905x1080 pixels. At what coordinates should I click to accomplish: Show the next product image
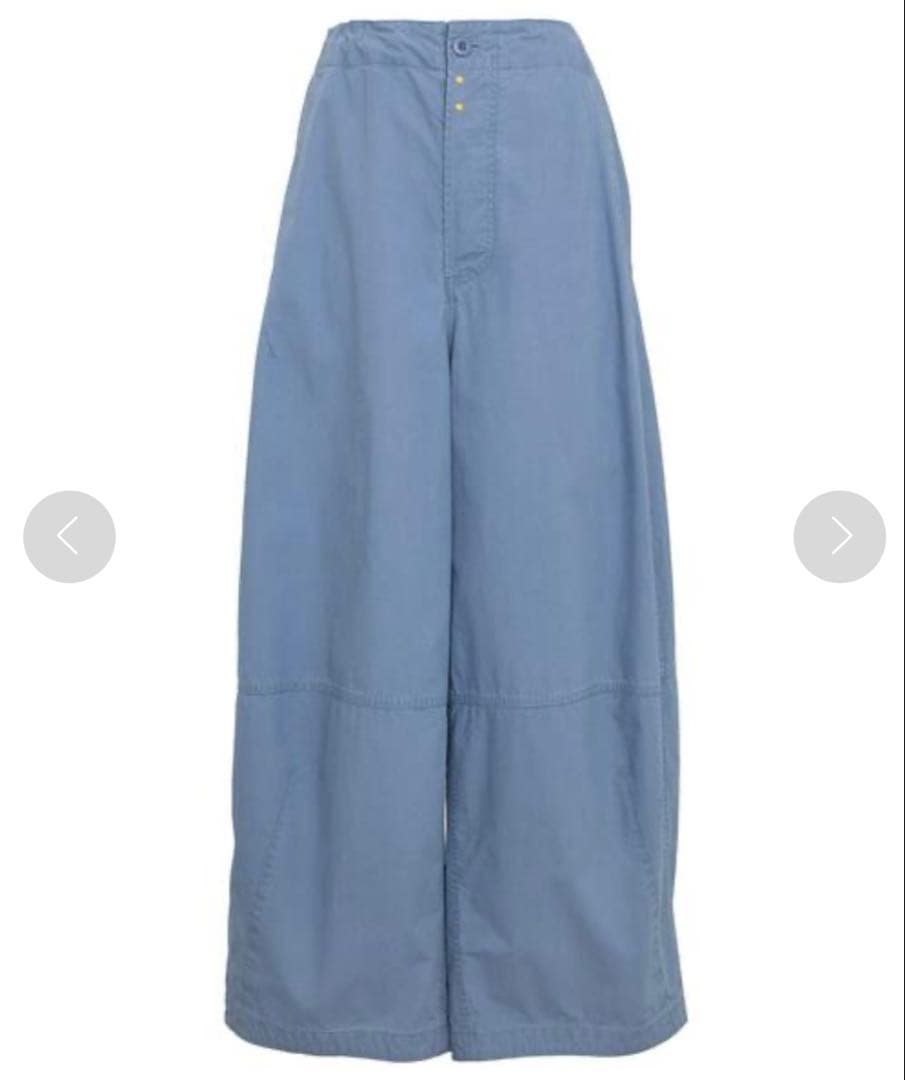[839, 537]
